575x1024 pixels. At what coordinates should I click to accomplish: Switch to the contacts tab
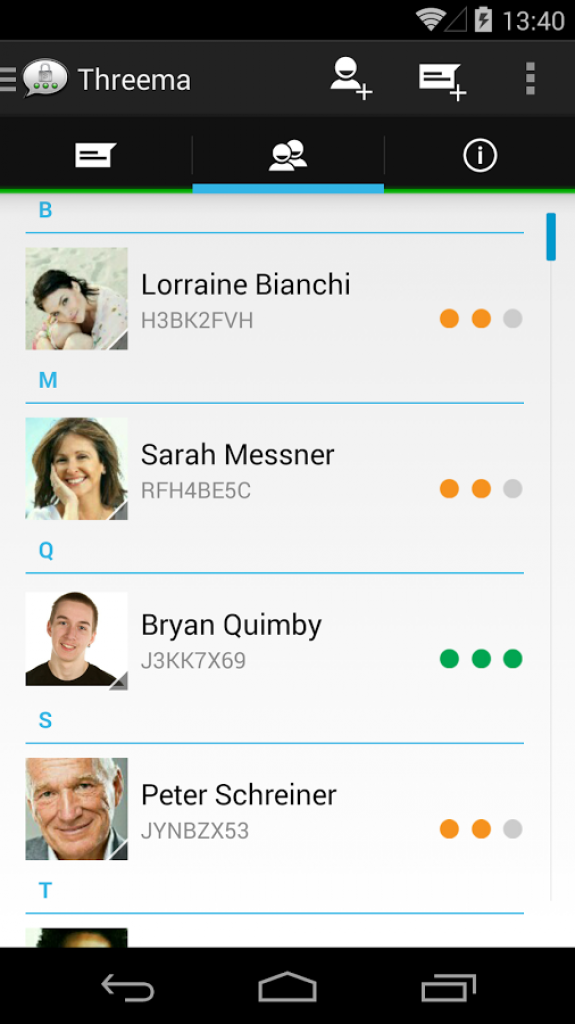(x=288, y=155)
